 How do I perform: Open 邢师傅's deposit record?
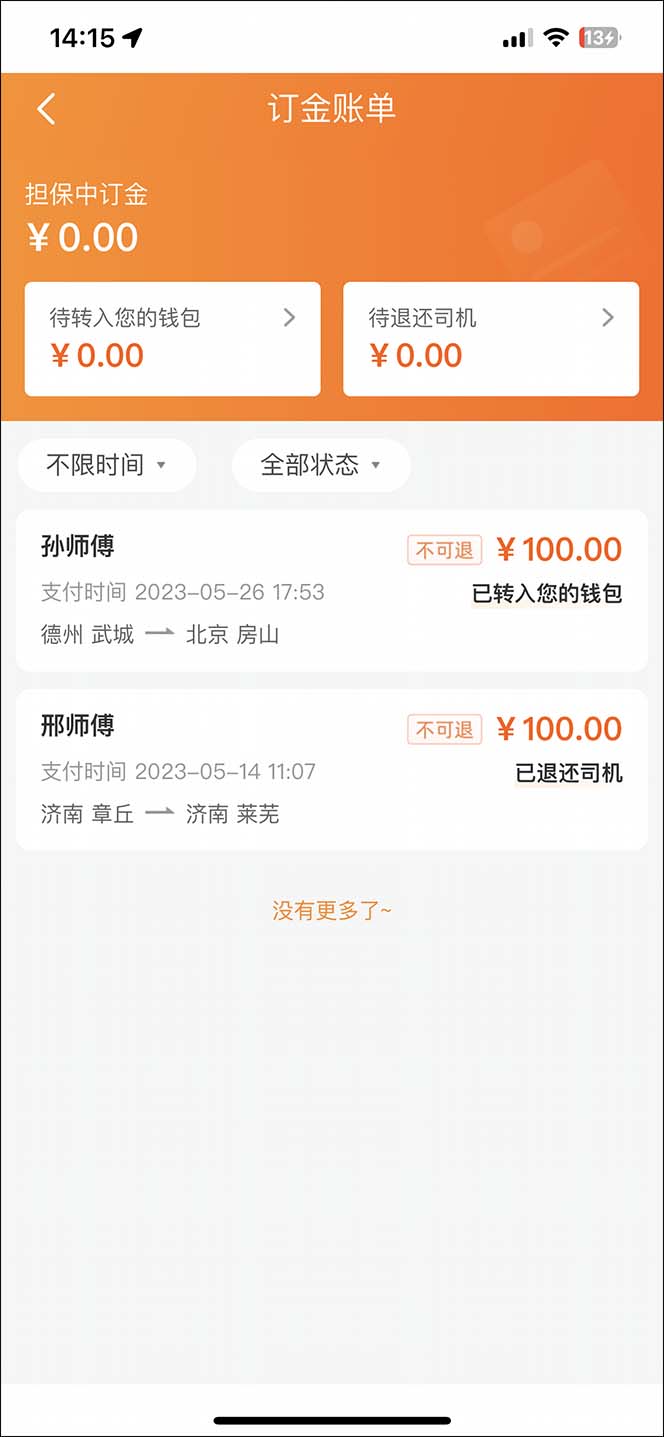point(331,769)
